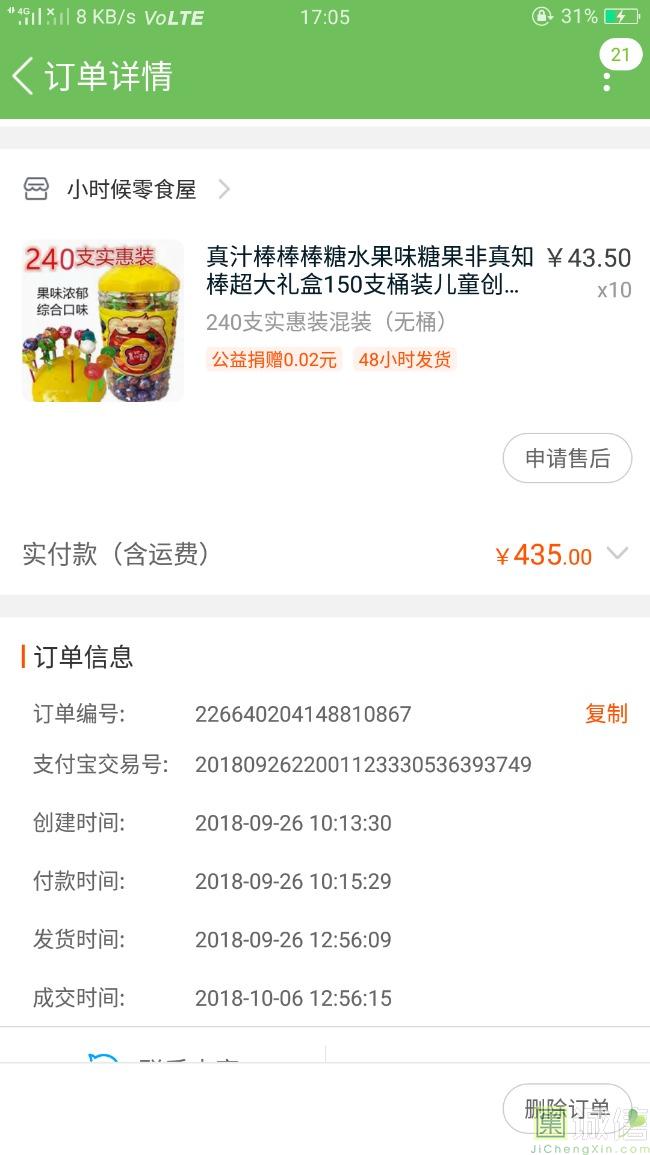Copy the order number with 复制
The height and width of the screenshot is (1155, 650).
click(x=606, y=714)
